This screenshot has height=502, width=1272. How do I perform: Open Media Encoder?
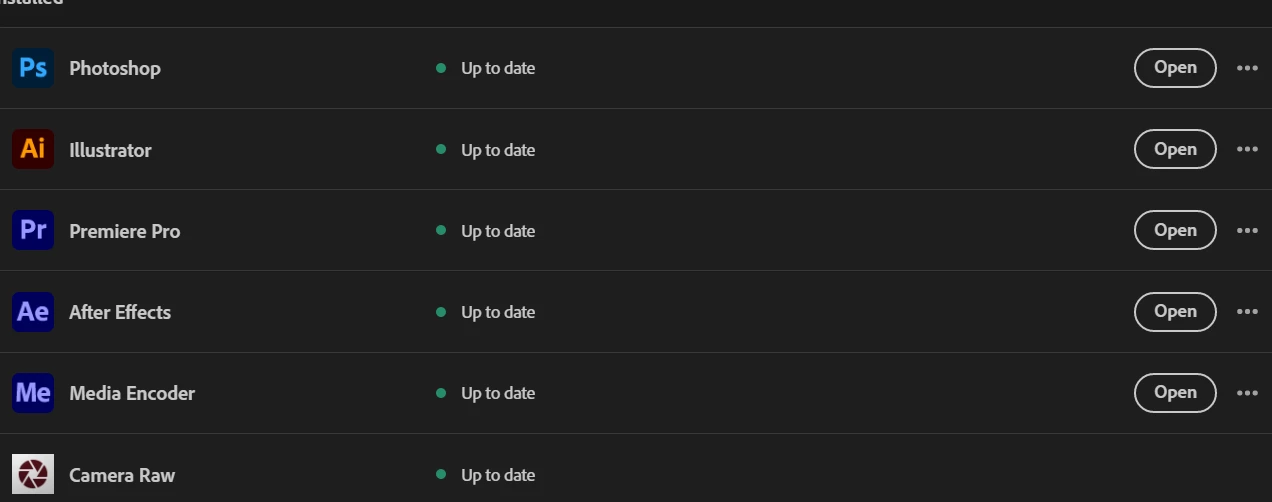pos(1175,393)
